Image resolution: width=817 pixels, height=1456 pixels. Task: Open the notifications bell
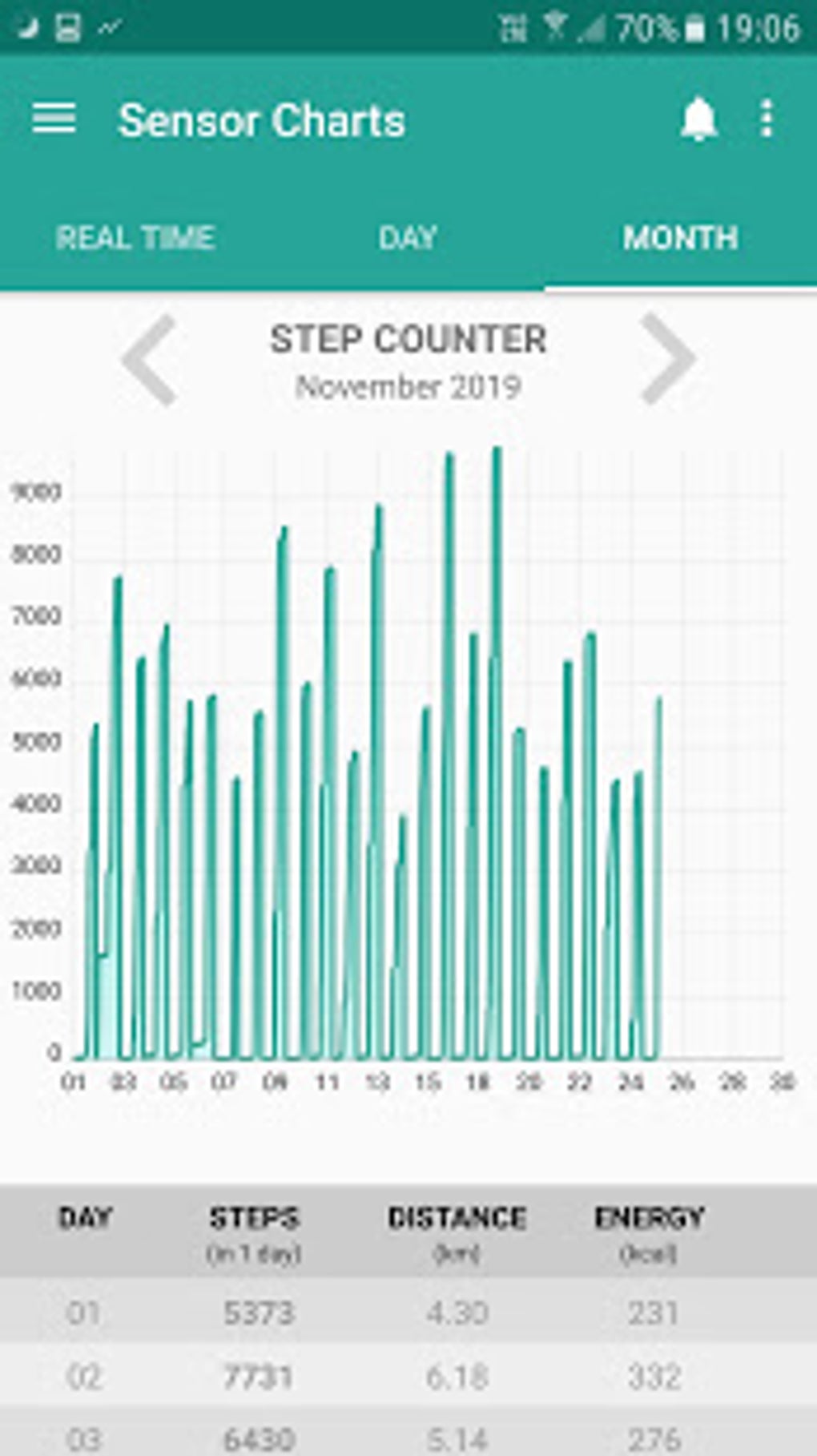(x=698, y=120)
